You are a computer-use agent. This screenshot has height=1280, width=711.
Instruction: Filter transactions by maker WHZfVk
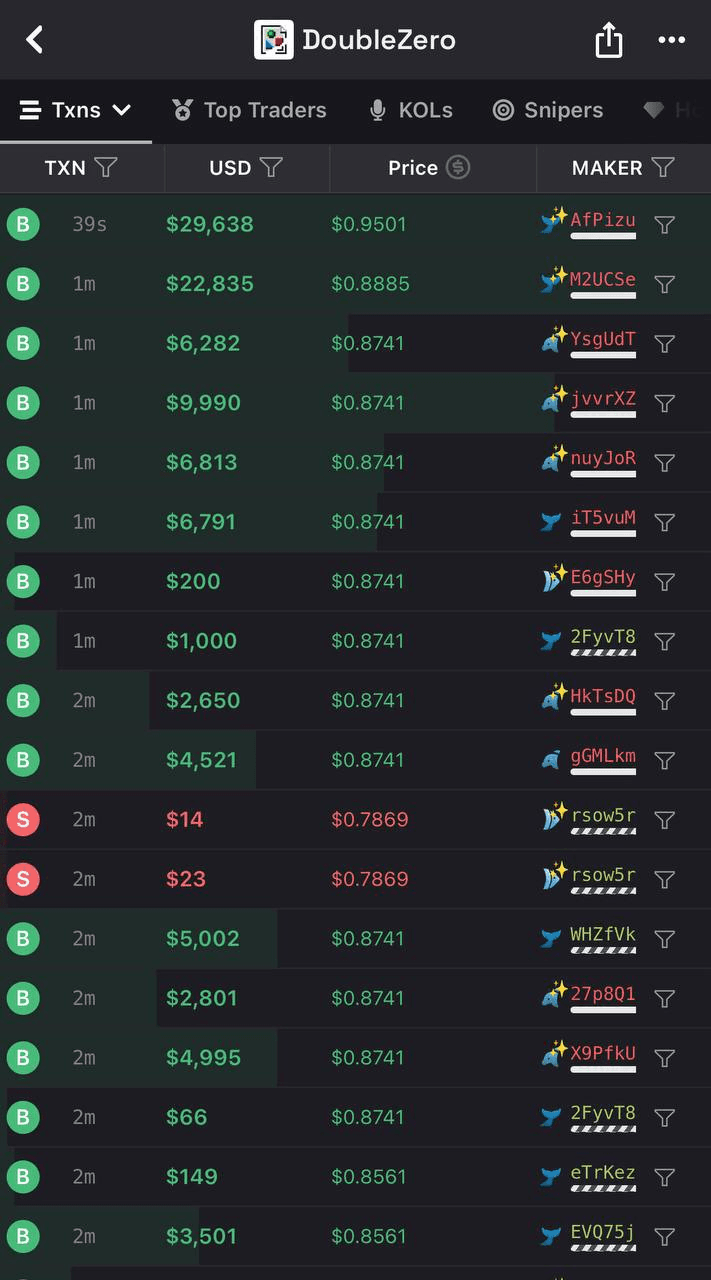[x=664, y=939]
